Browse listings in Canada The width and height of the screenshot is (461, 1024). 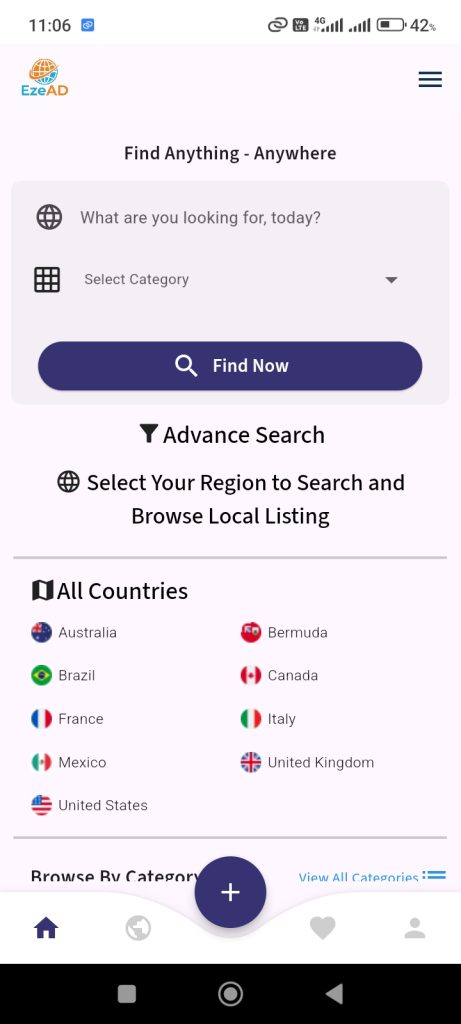coord(279,675)
